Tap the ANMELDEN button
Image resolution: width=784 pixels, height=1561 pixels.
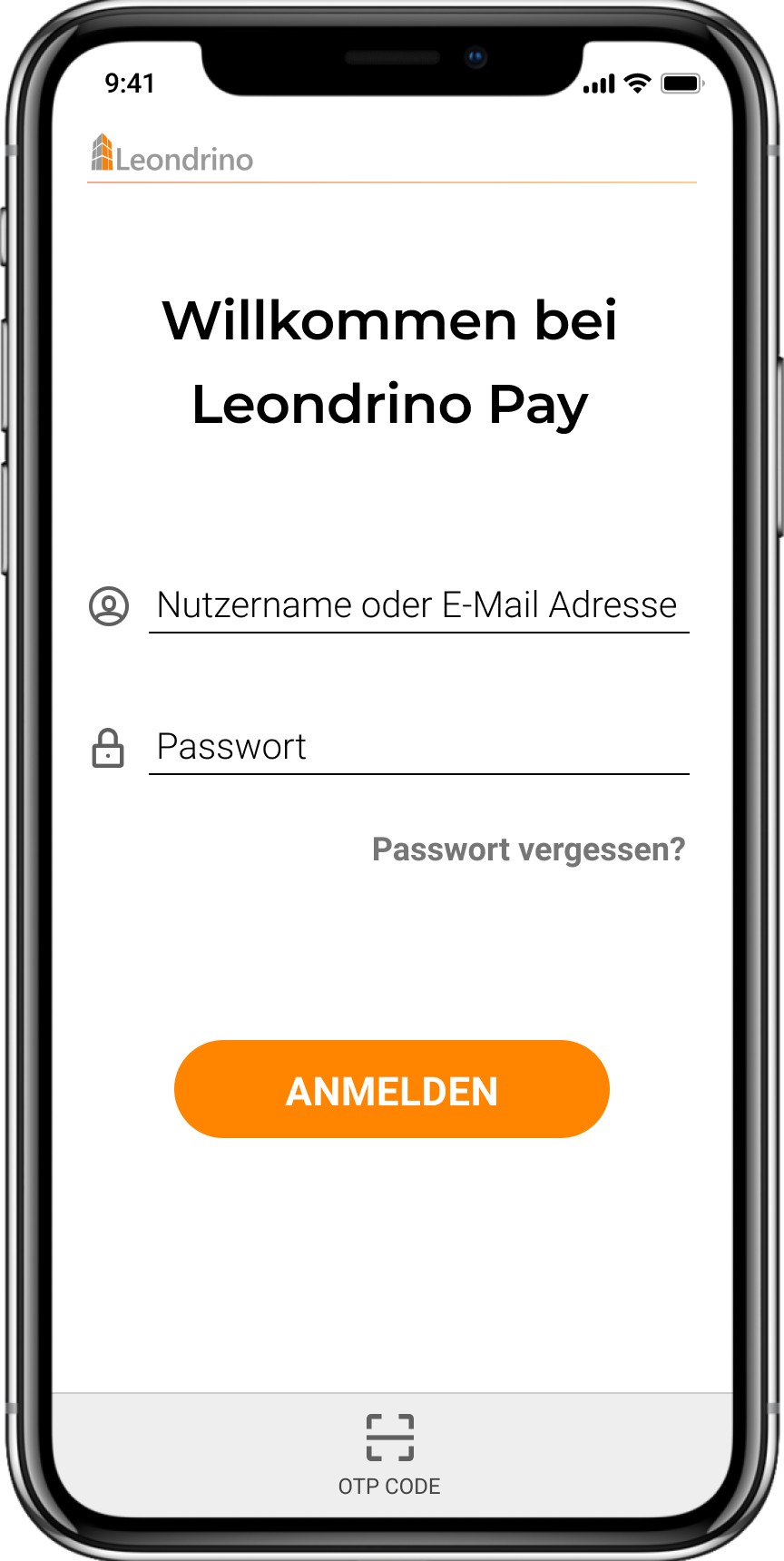391,1089
